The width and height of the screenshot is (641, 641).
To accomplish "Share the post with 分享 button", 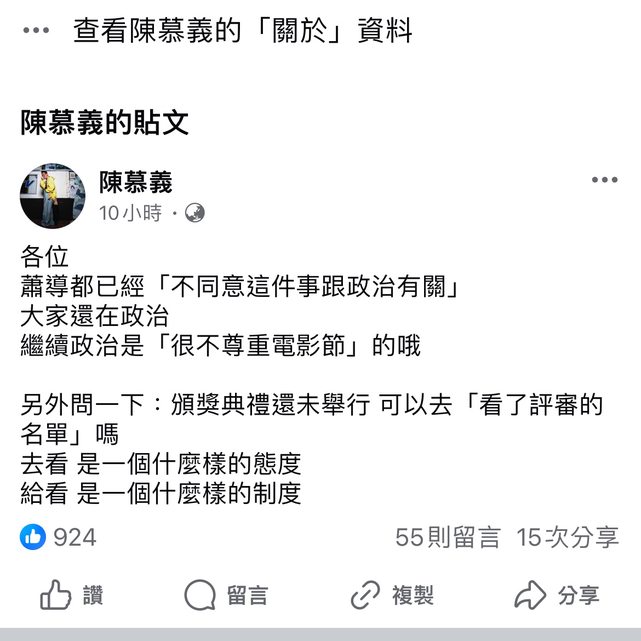I will [x=556, y=596].
